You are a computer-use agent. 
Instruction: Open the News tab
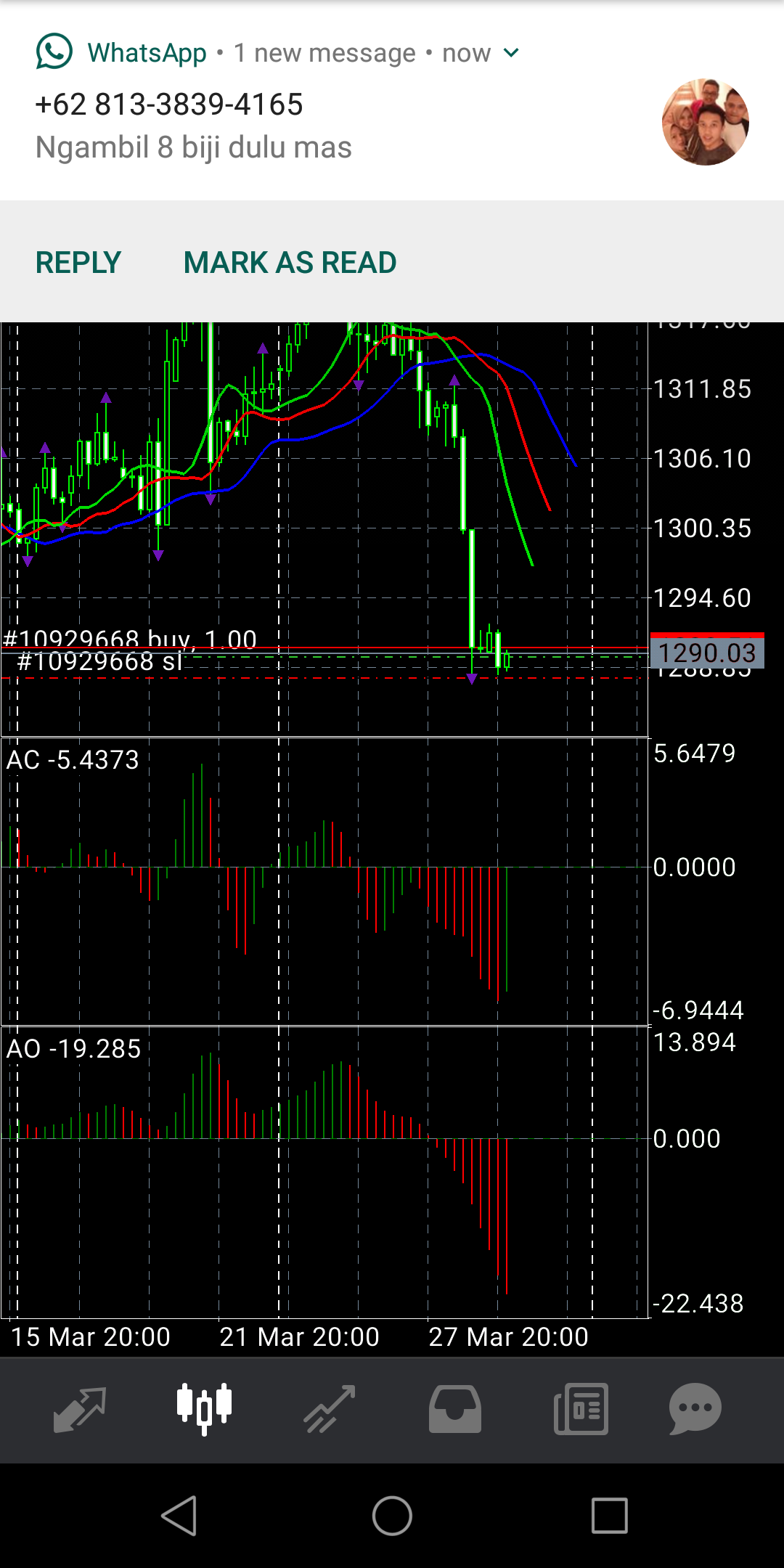[581, 1409]
